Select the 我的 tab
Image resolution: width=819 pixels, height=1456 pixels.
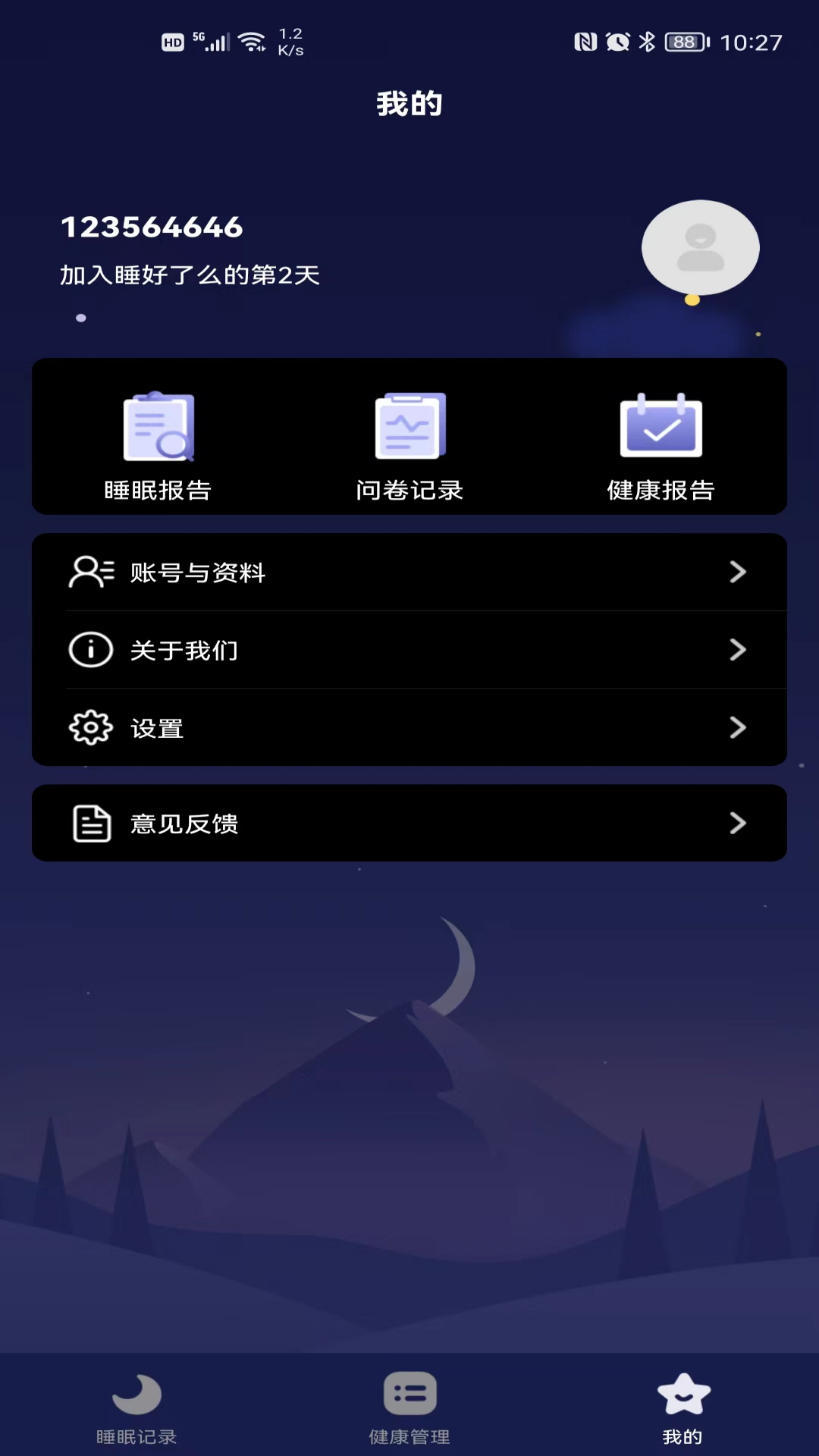[682, 1409]
